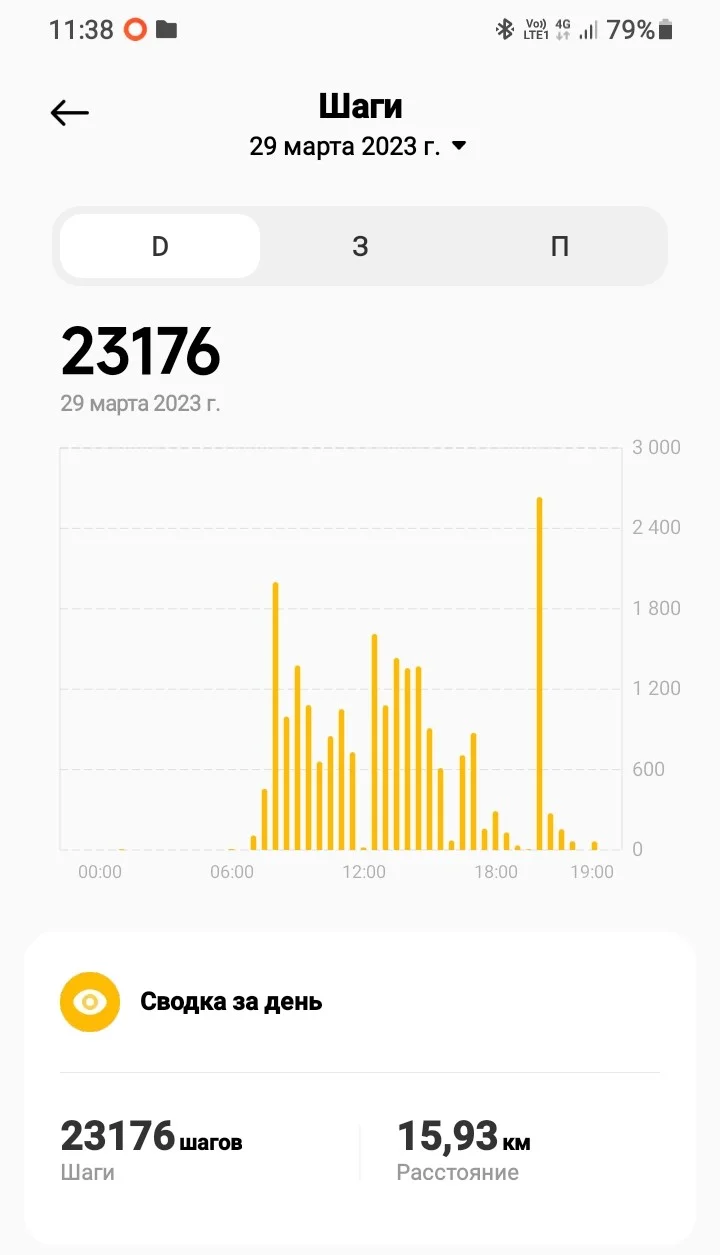720x1255 pixels.
Task: Open the date picker for 29 марта 2023
Action: 358,146
